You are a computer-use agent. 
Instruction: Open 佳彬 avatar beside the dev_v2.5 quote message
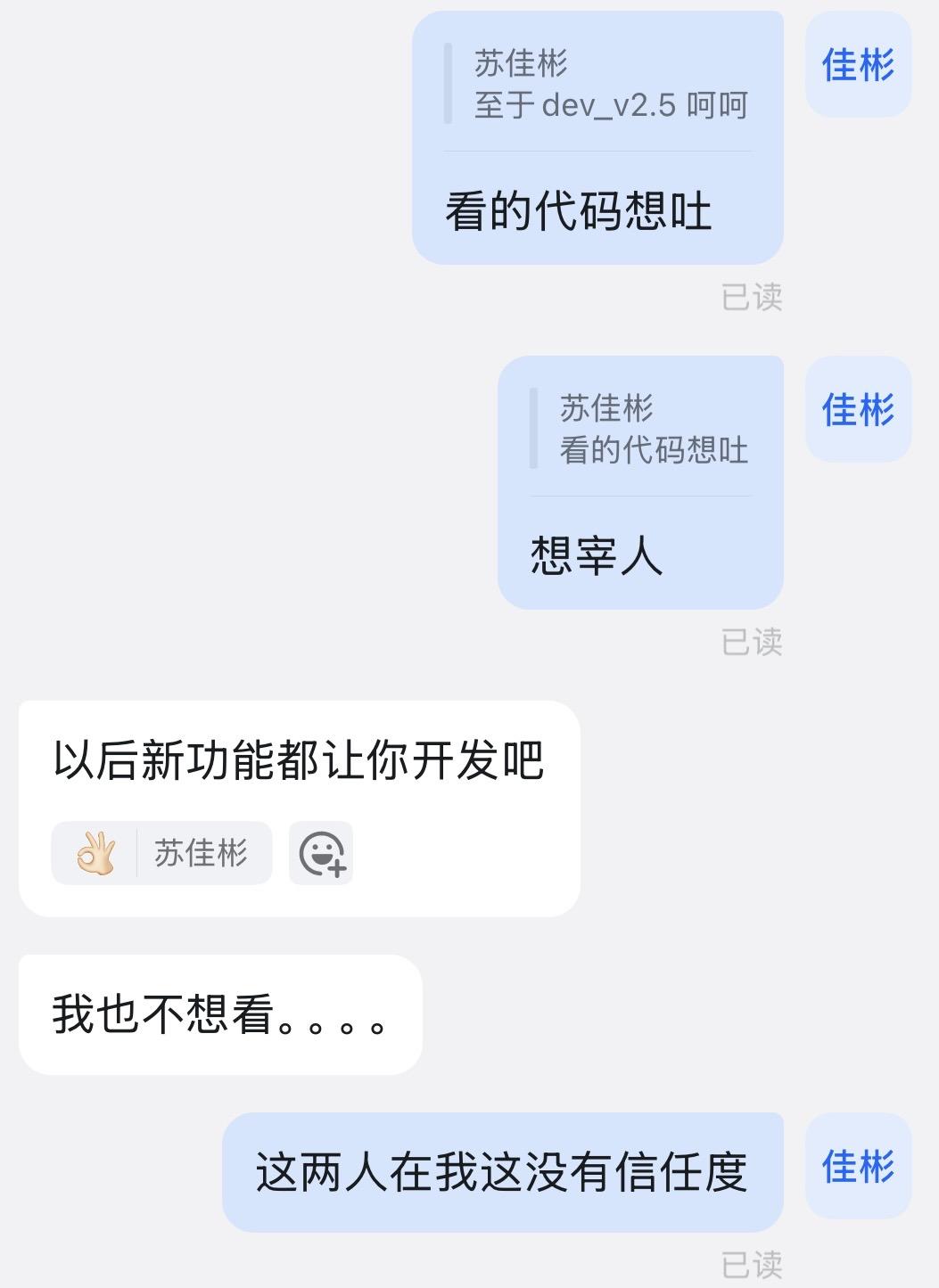click(858, 65)
